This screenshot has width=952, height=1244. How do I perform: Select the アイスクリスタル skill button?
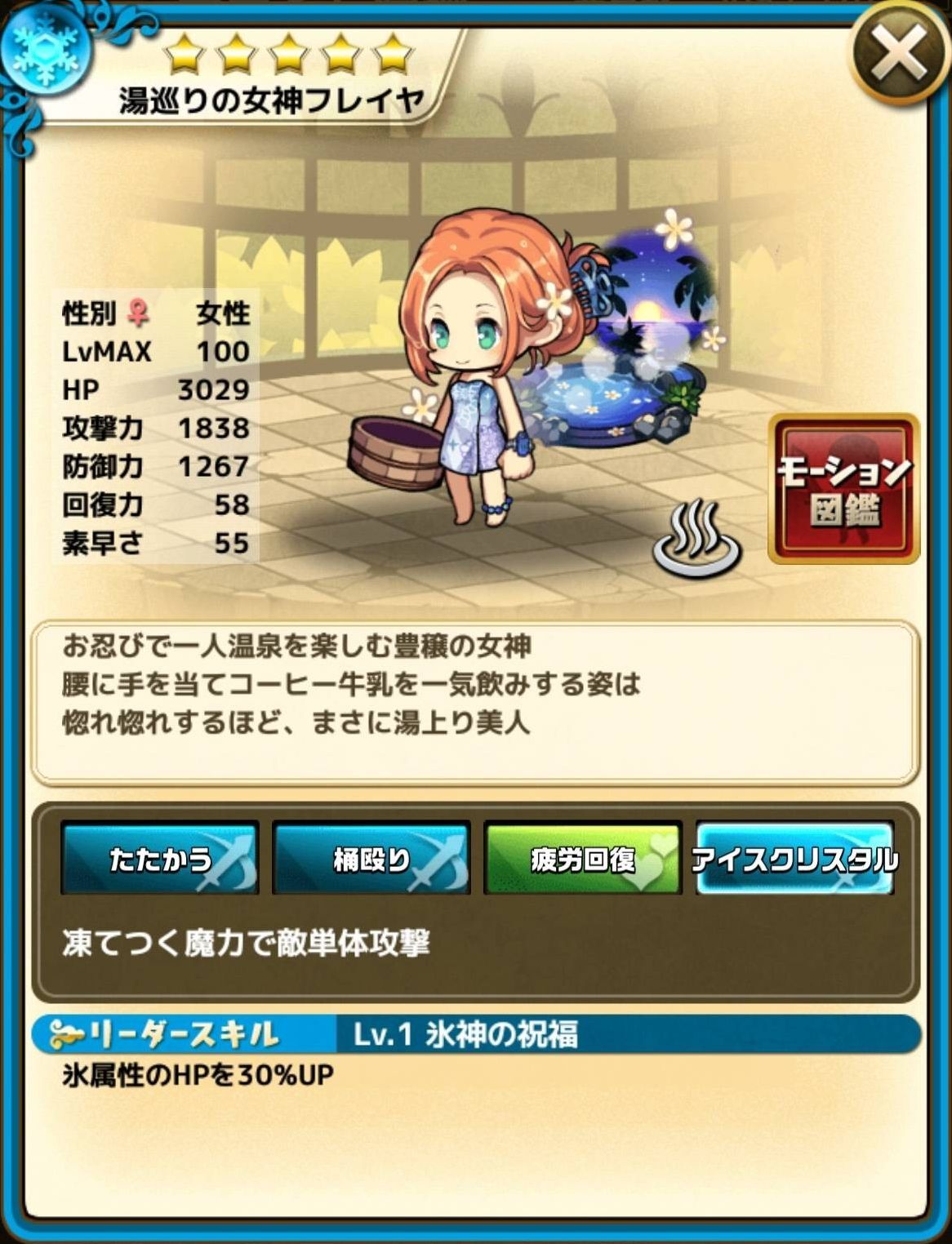pyautogui.click(x=794, y=858)
